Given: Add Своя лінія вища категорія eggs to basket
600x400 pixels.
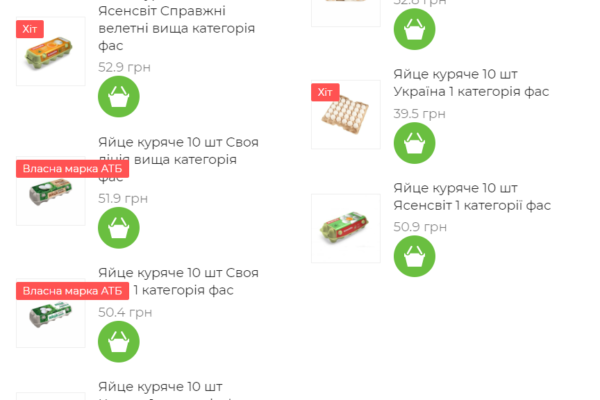Looking at the screenshot, I should [x=119, y=228].
